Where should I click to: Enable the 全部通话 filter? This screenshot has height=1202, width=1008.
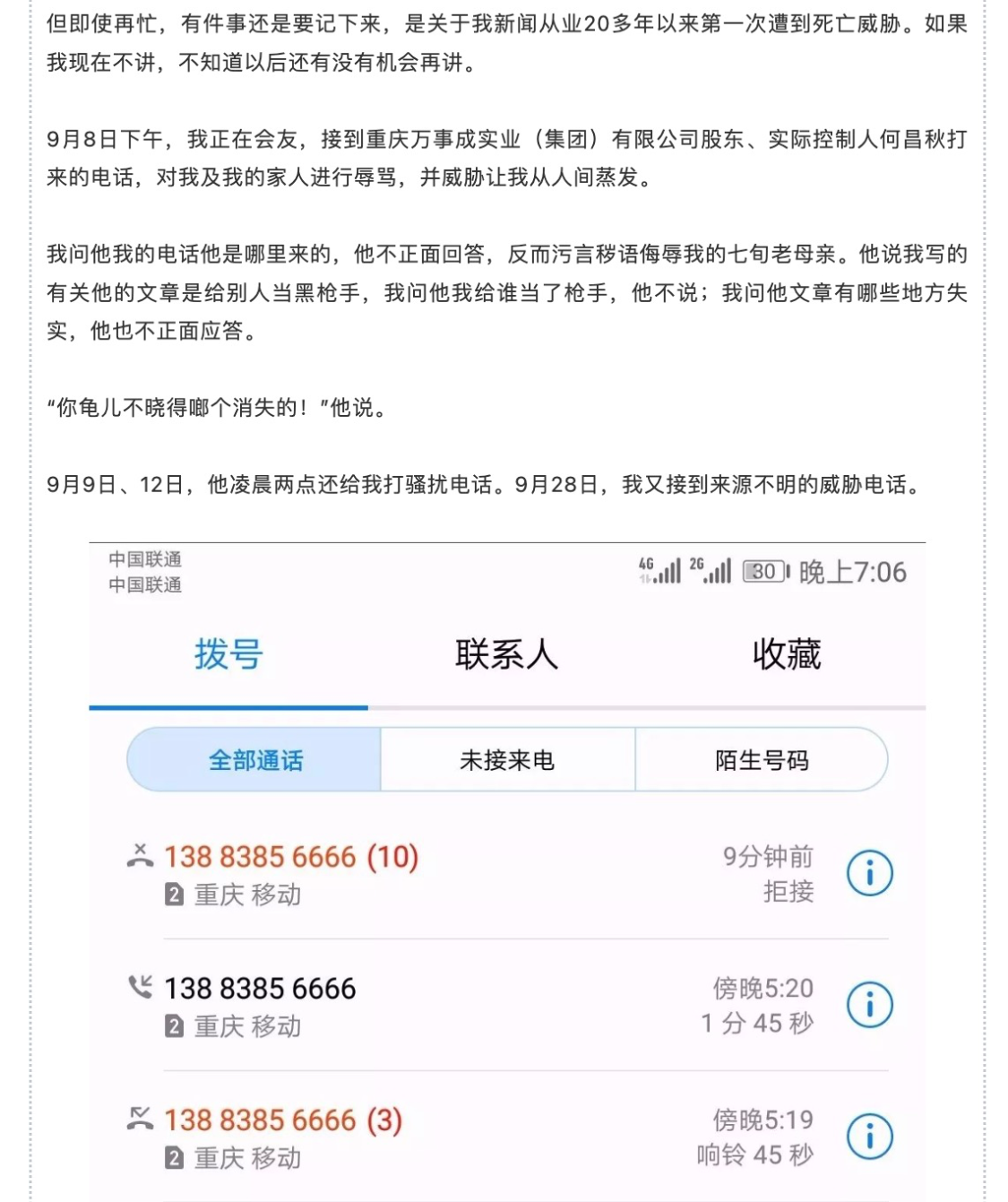pos(255,759)
